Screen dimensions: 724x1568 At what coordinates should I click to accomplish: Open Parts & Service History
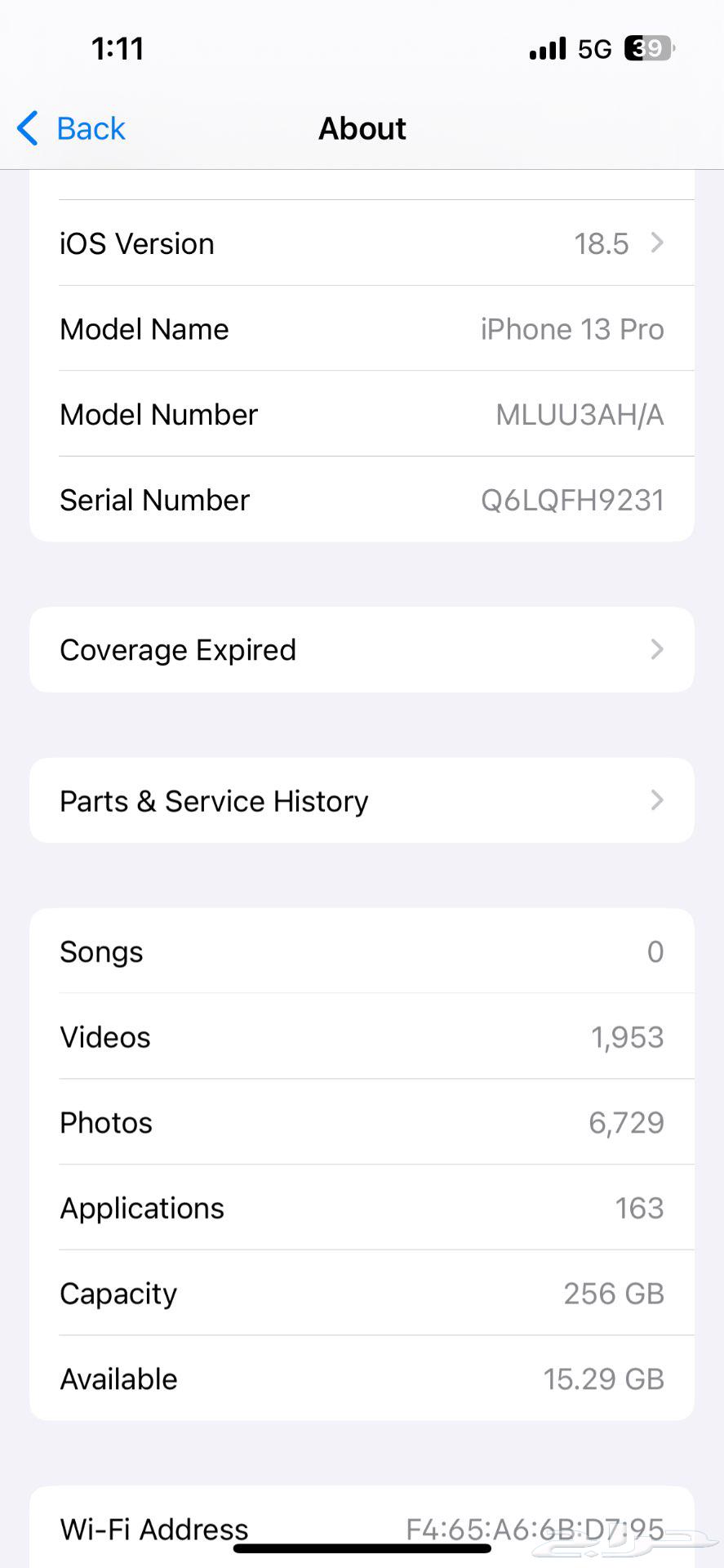click(362, 801)
